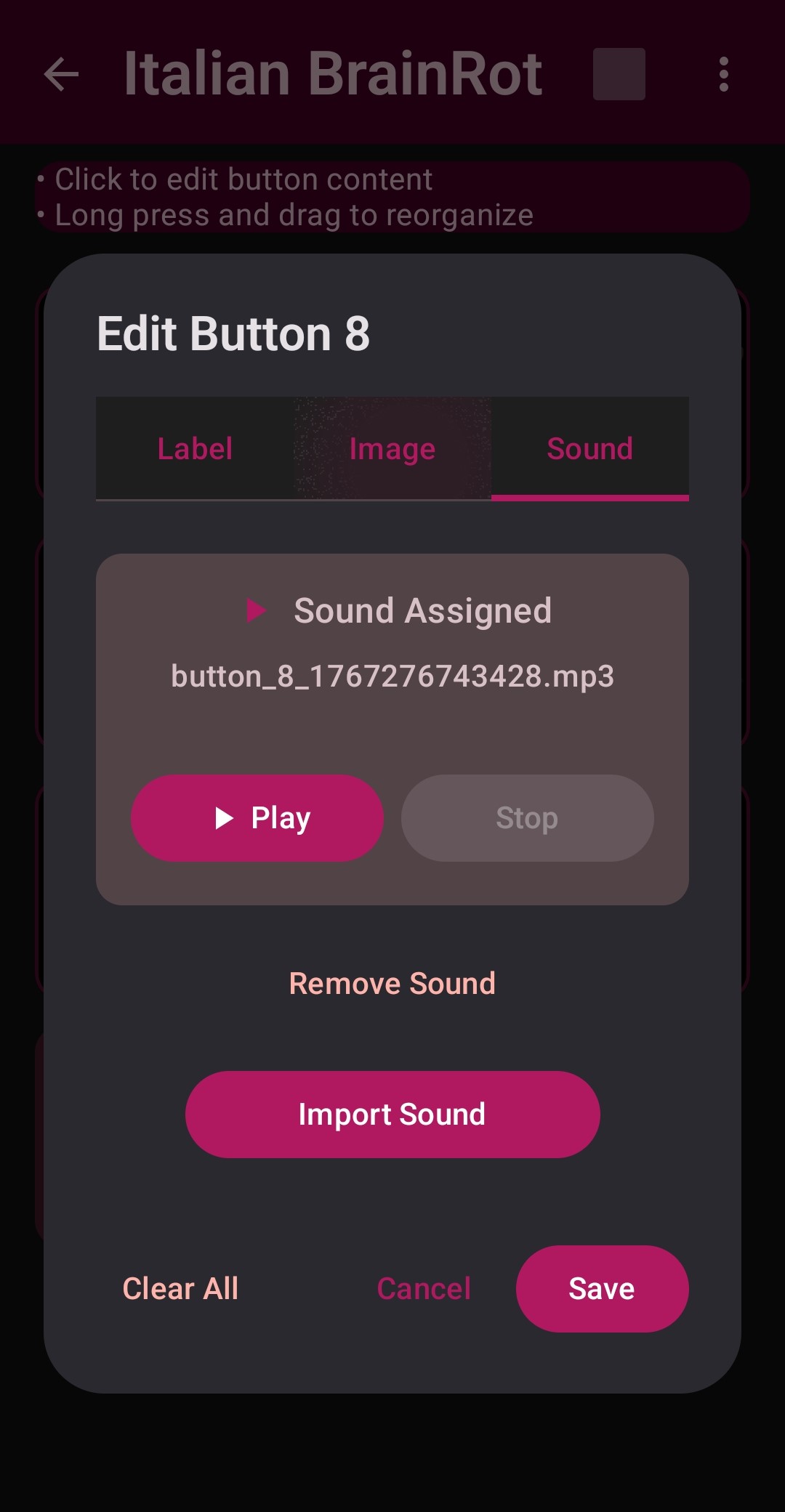The height and width of the screenshot is (1512, 785).
Task: Tap the filename button_8_1767276743428.mp3
Action: 392,675
